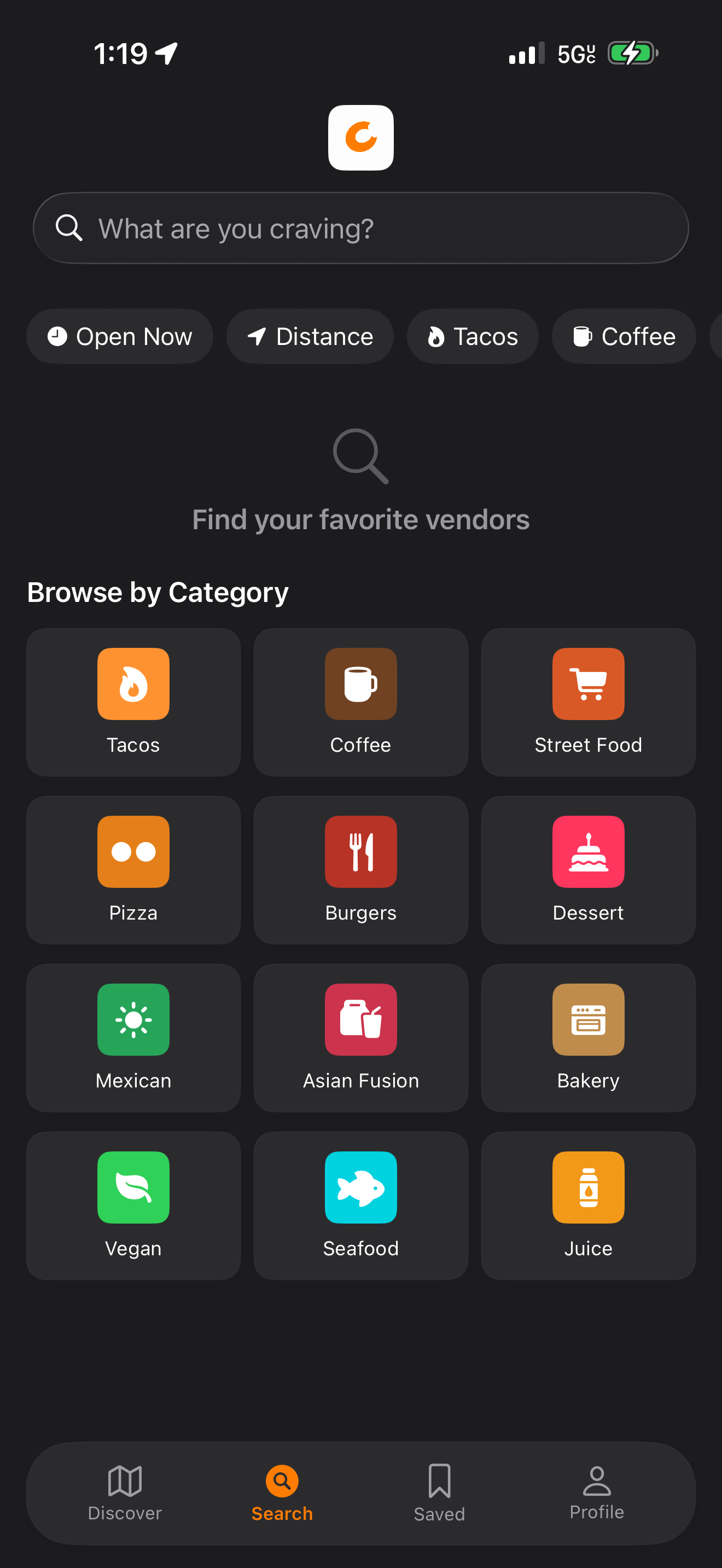Tap the Dessert cake icon
The height and width of the screenshot is (1568, 722).
click(587, 852)
